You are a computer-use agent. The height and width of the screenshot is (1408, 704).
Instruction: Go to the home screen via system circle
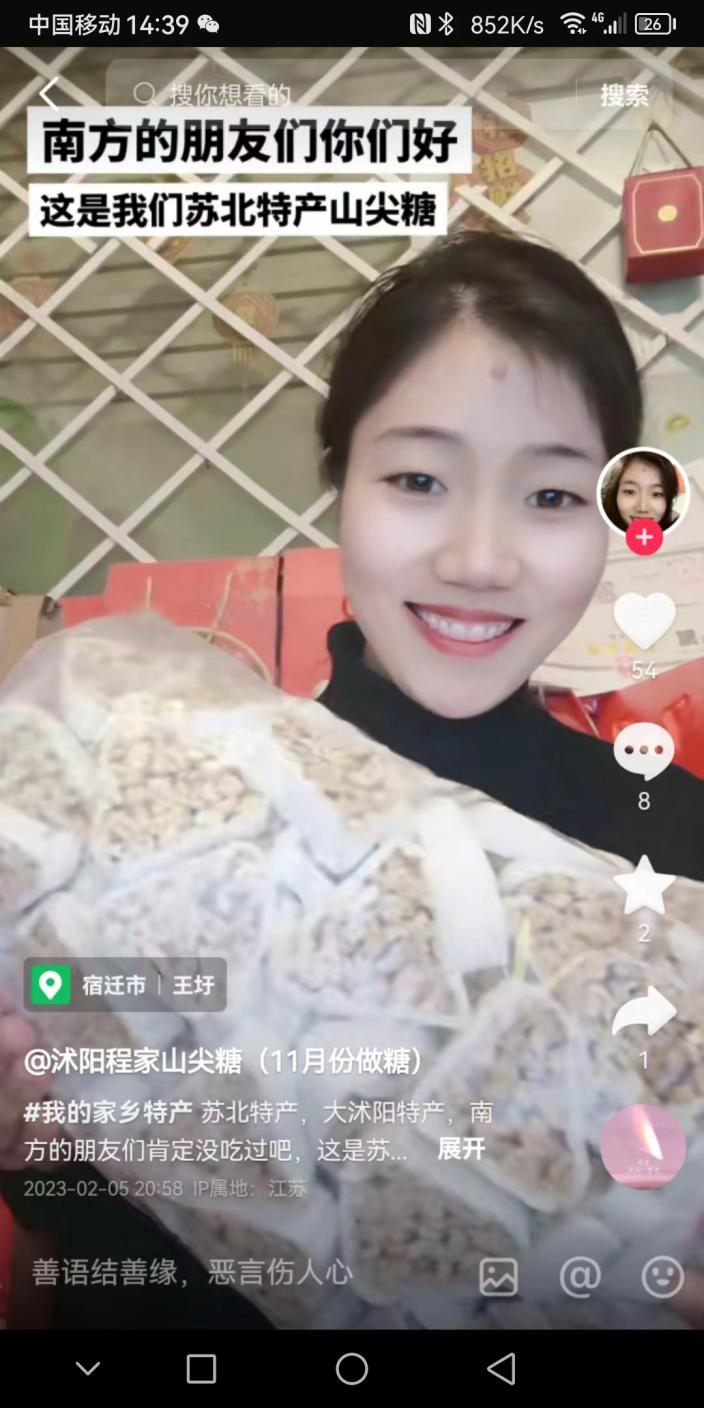tap(352, 1368)
